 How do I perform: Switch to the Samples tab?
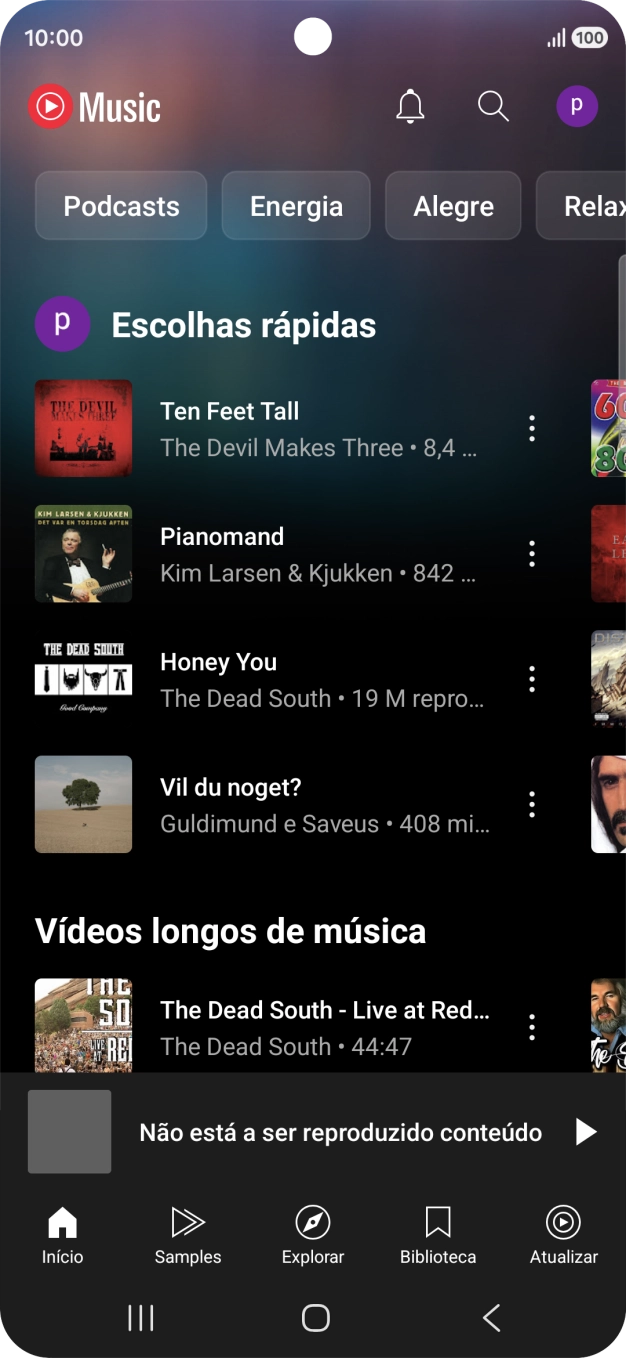point(188,1236)
